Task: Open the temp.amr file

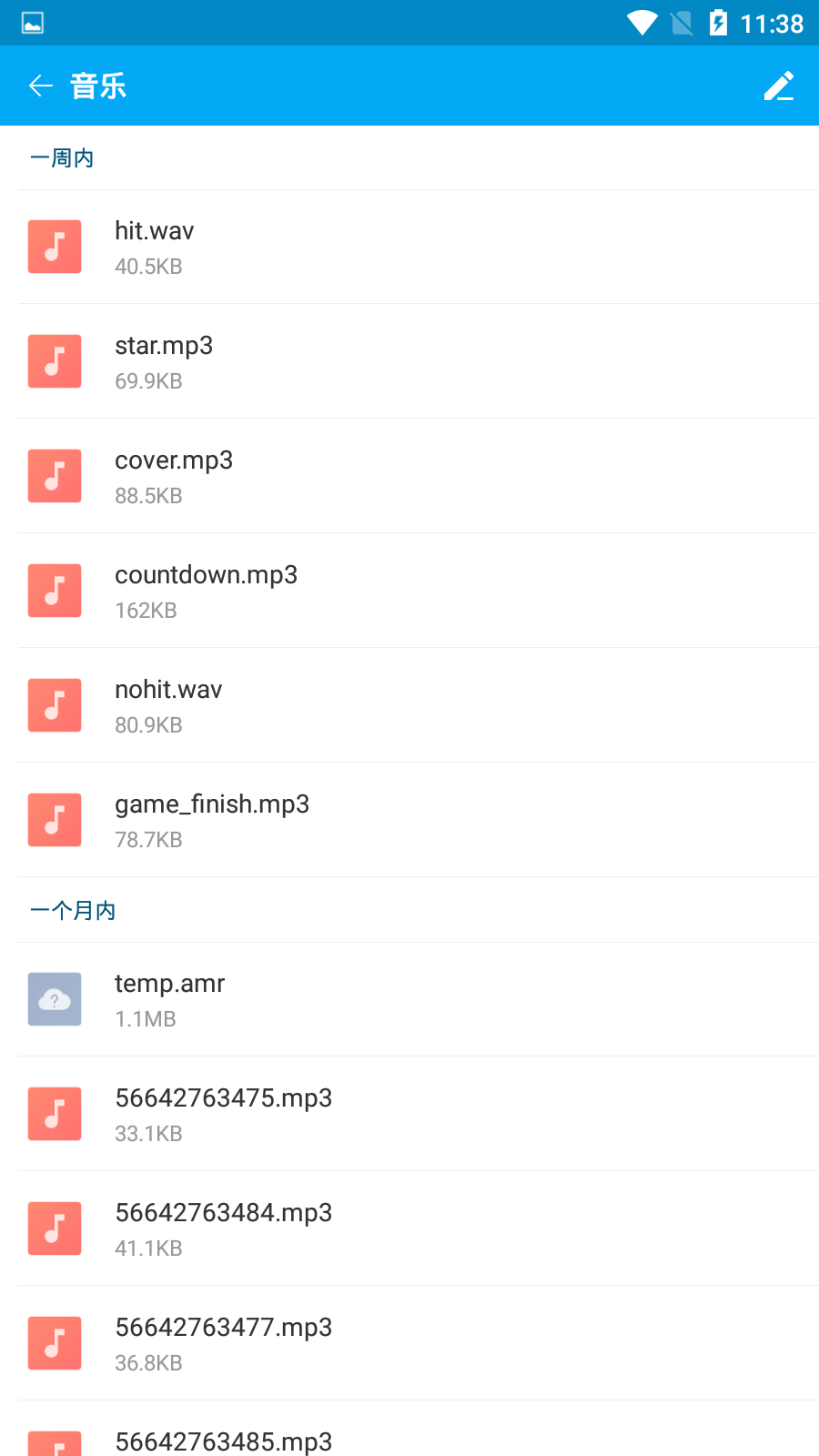Action: pyautogui.click(x=409, y=1000)
